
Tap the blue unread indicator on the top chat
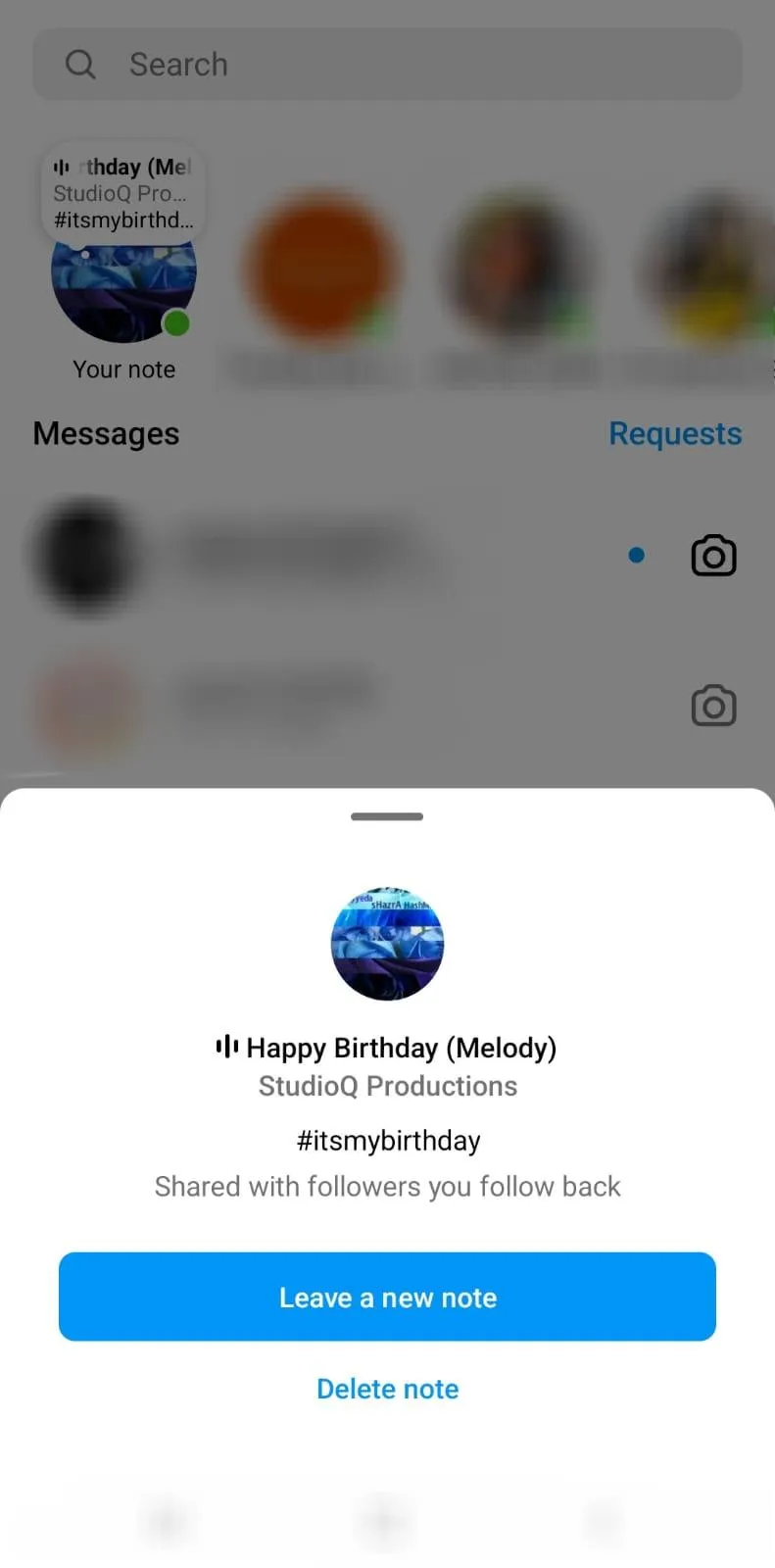pos(636,555)
